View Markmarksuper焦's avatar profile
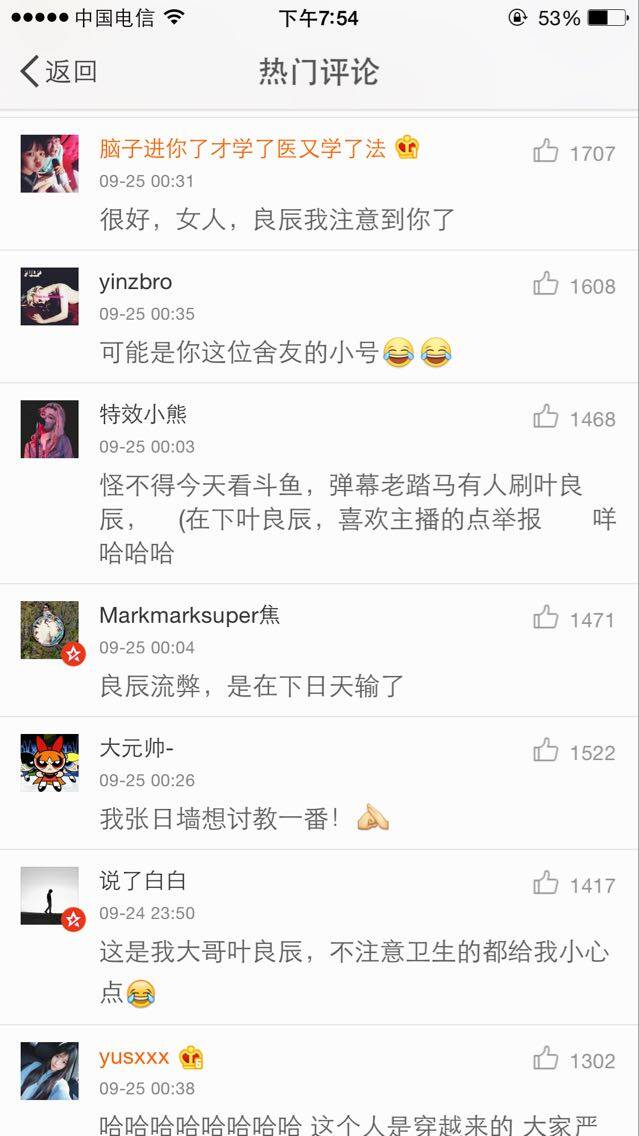The image size is (639, 1136). tap(49, 630)
